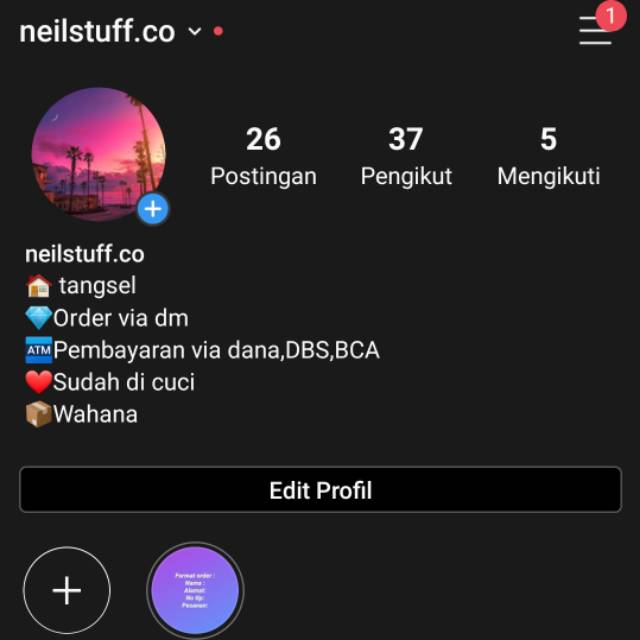This screenshot has height=640, width=640.
Task: Open the 37 Pengikut followers list
Action: click(406, 157)
